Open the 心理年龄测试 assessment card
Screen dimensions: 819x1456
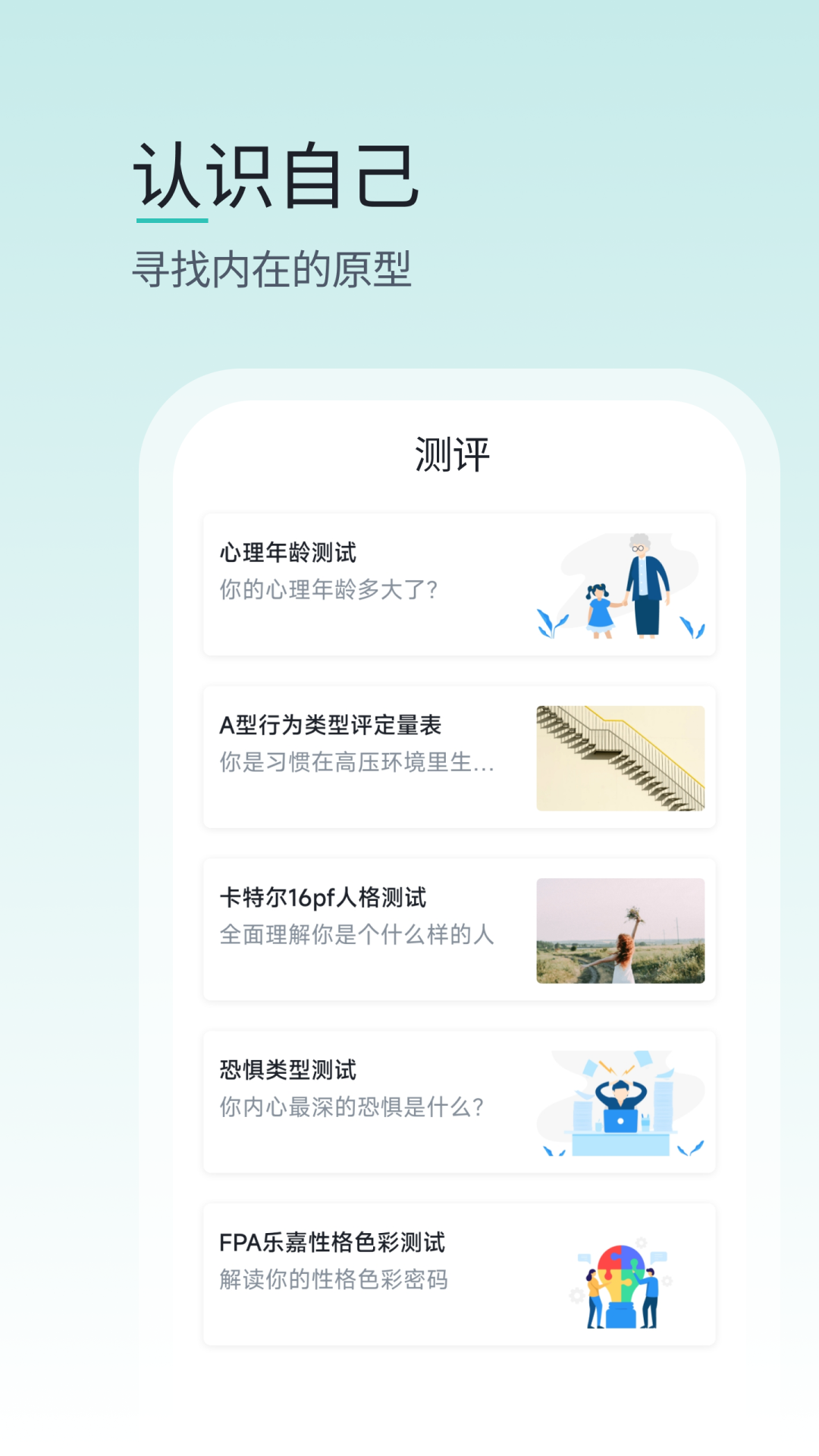click(458, 584)
